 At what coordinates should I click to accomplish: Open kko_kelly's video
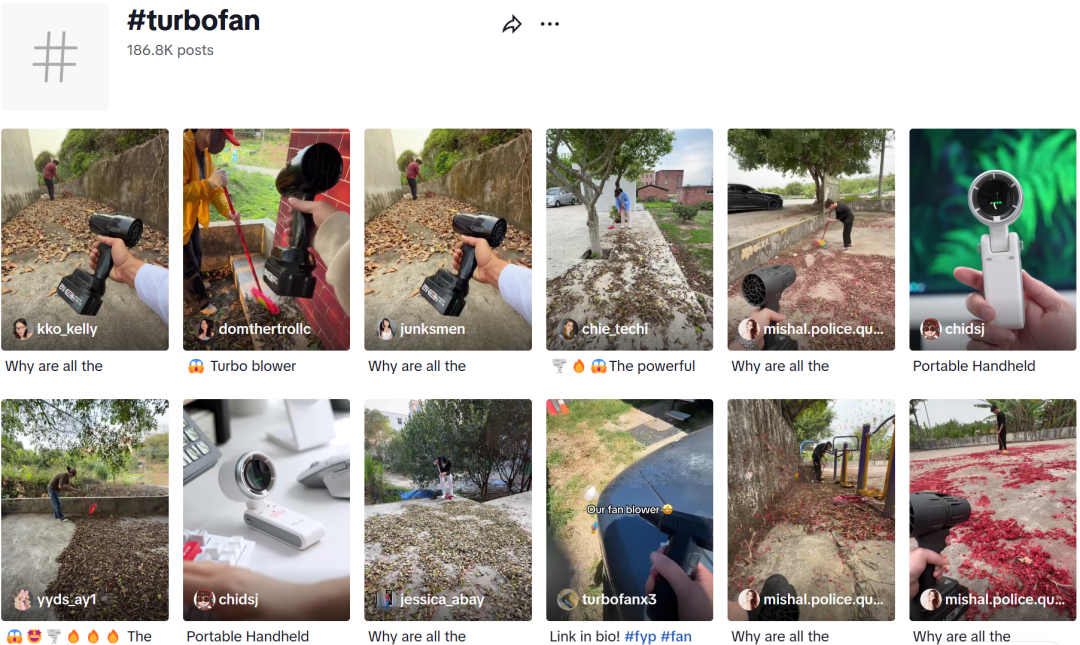pos(85,239)
